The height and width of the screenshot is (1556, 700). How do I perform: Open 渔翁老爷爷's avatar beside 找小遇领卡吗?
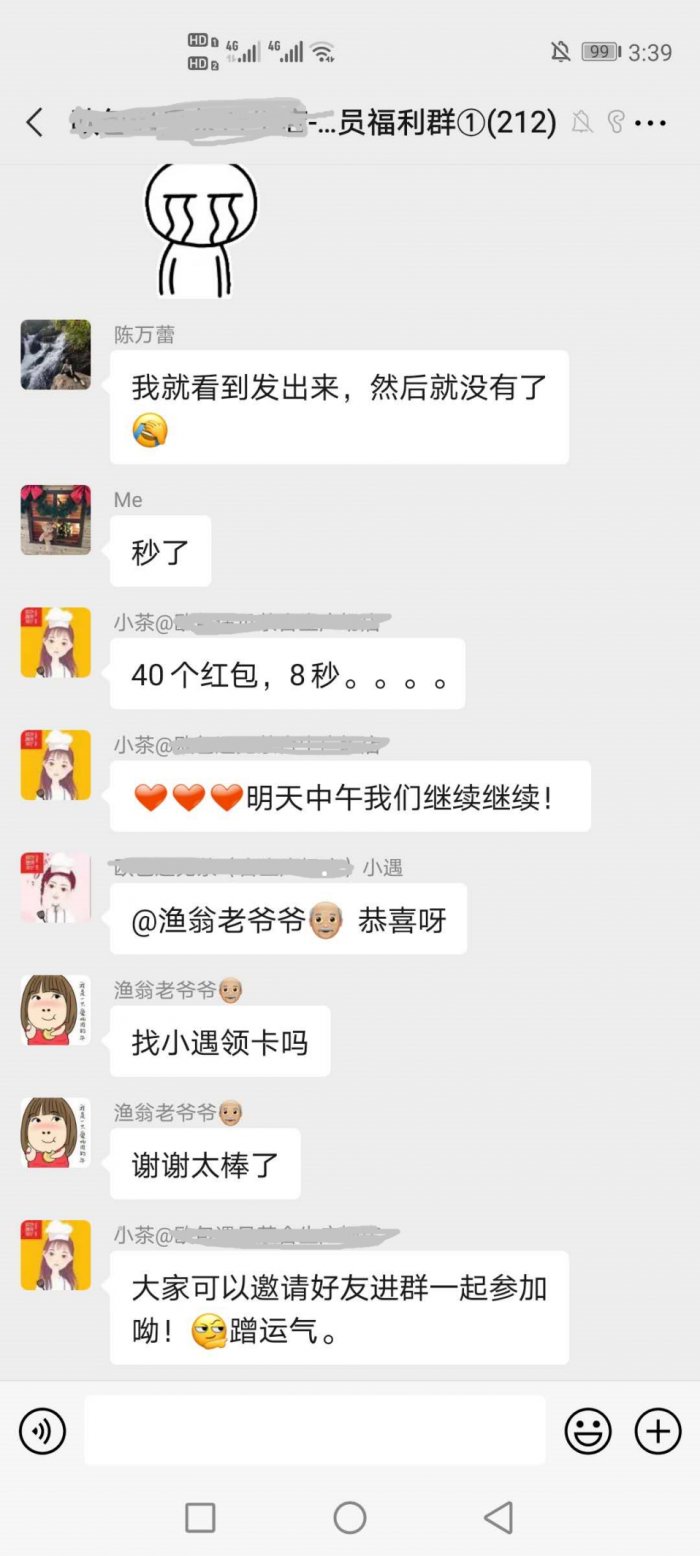(56, 1010)
